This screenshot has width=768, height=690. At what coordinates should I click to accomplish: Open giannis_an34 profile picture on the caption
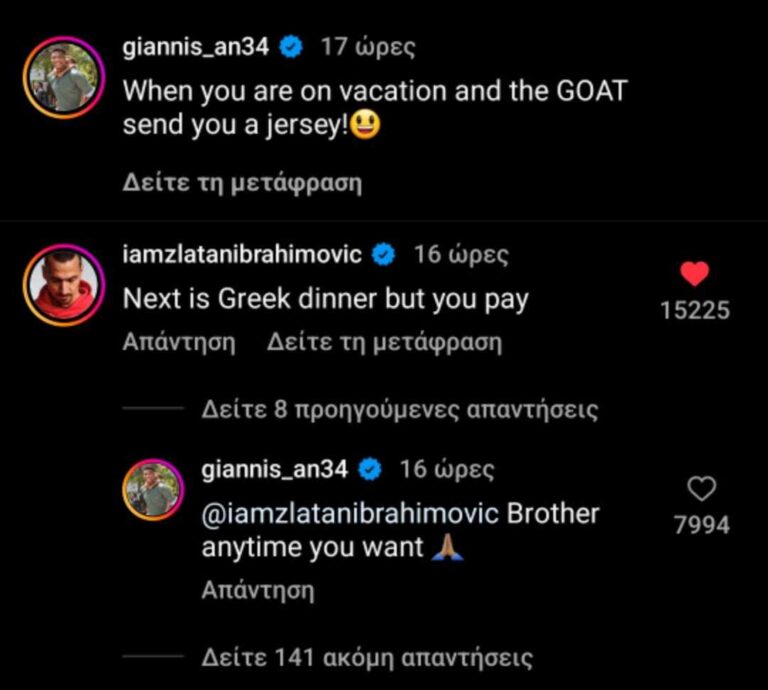click(x=64, y=78)
